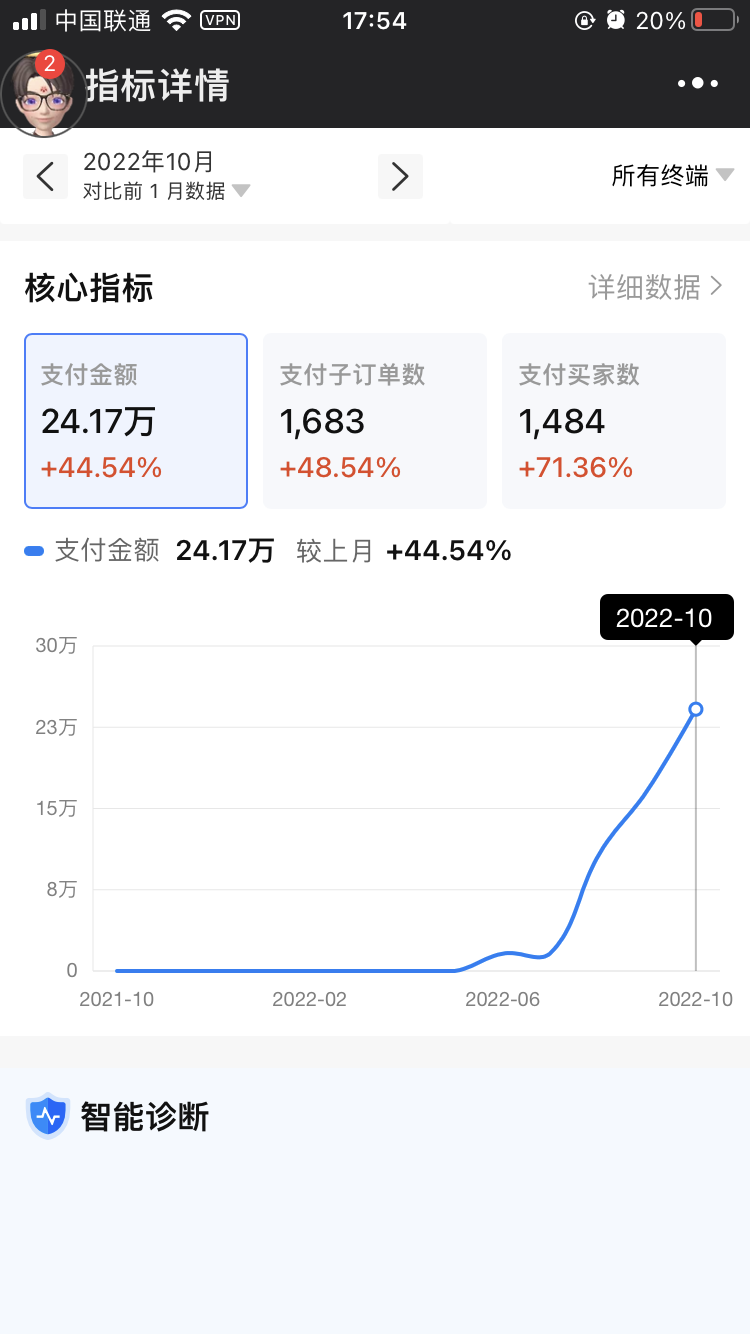Open the 对比前1月数据 comparison dropdown
The image size is (750, 1334).
[x=166, y=191]
